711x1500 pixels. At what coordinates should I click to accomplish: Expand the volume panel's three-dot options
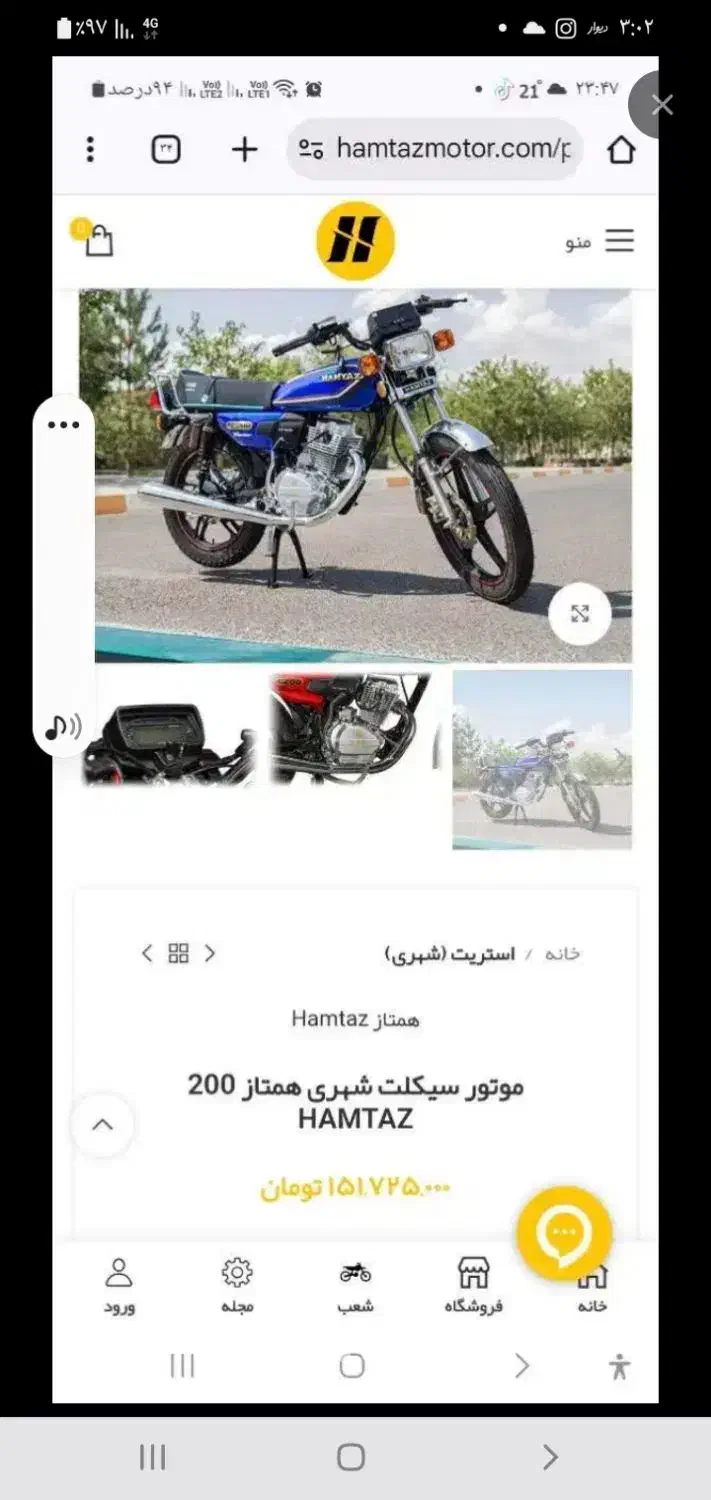63,425
